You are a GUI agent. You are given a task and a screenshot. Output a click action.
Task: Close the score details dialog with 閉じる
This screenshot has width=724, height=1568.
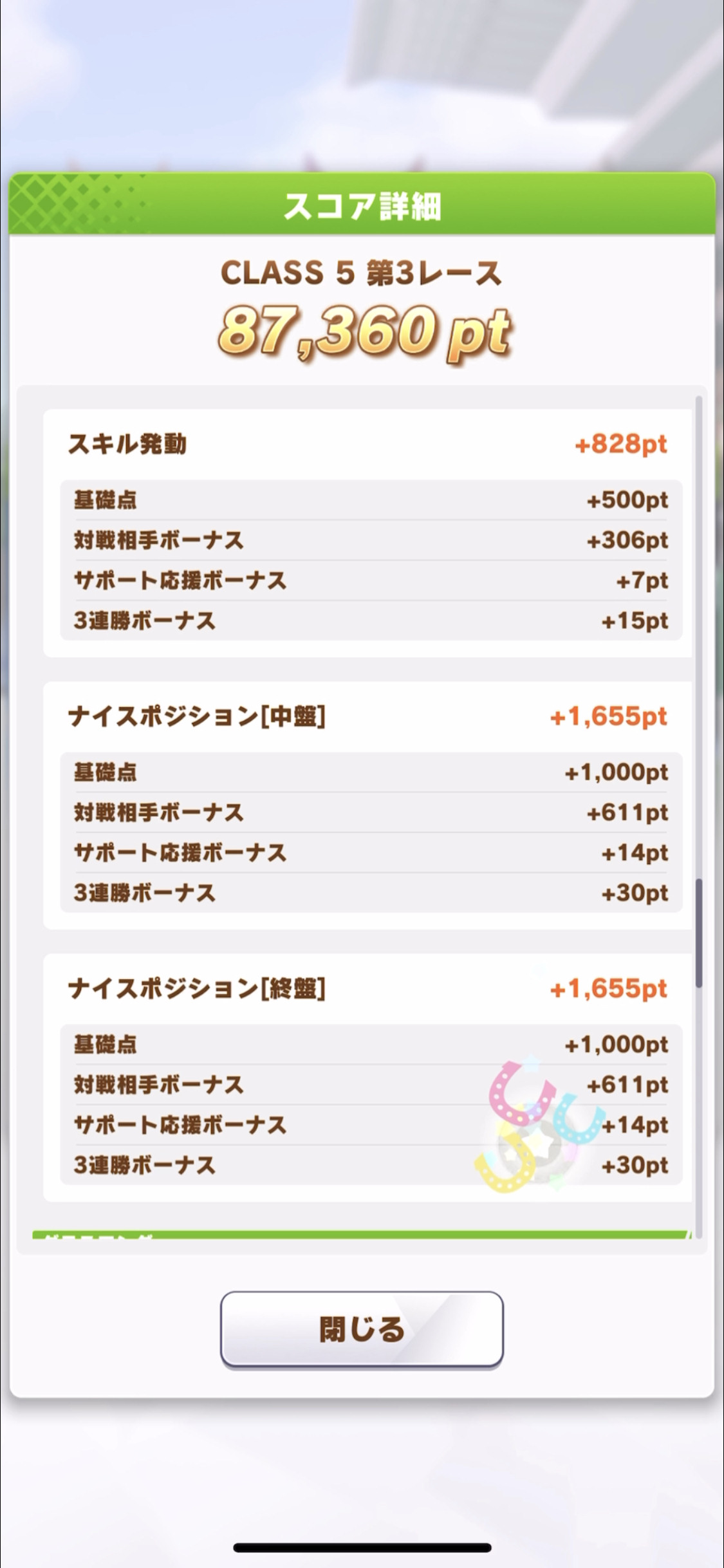click(362, 1329)
